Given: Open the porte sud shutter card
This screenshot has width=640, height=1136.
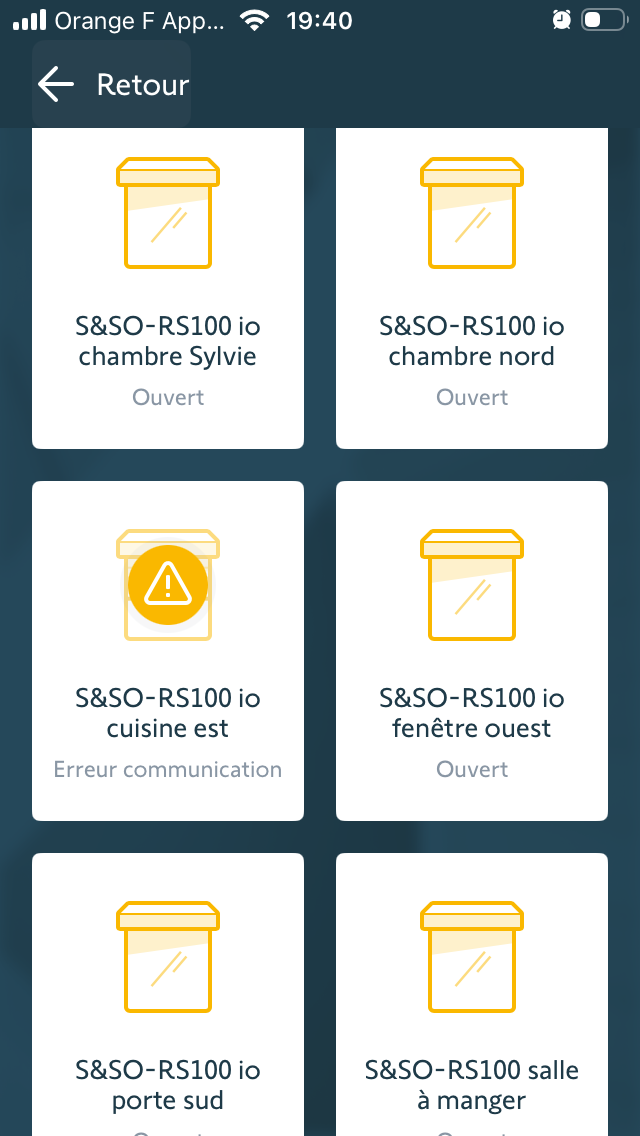Looking at the screenshot, I should (x=168, y=995).
